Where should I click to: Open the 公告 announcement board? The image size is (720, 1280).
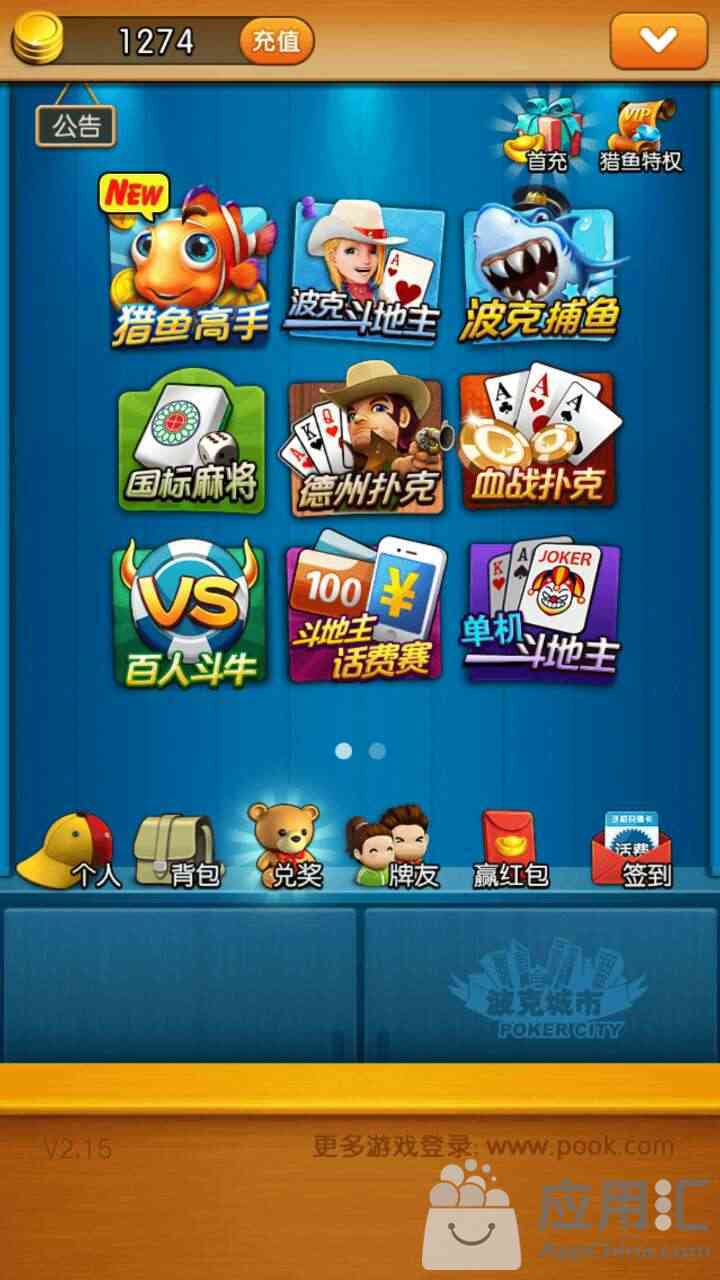point(76,127)
